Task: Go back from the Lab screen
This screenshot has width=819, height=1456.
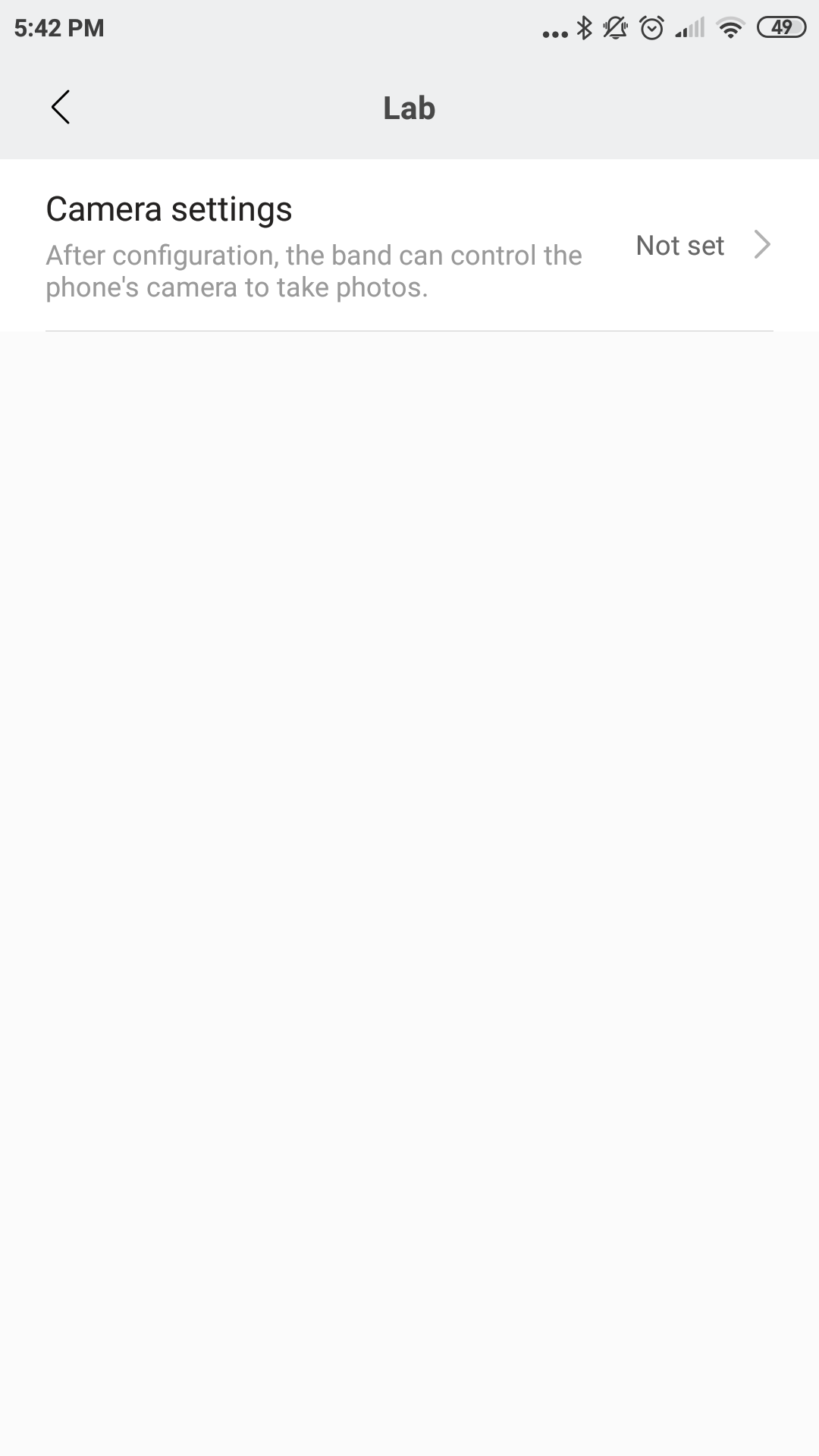Action: [x=61, y=107]
